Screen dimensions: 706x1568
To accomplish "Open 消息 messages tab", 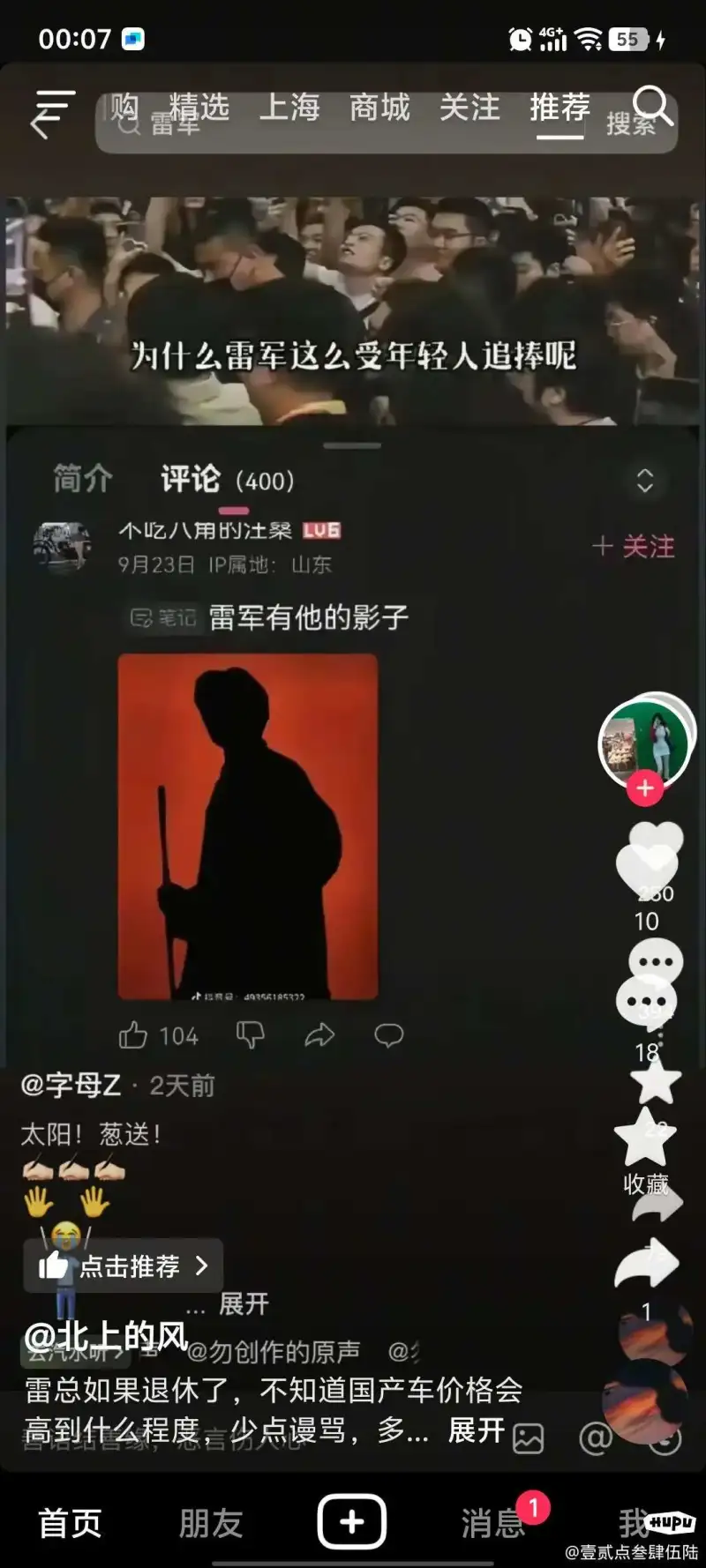I will [x=492, y=1522].
